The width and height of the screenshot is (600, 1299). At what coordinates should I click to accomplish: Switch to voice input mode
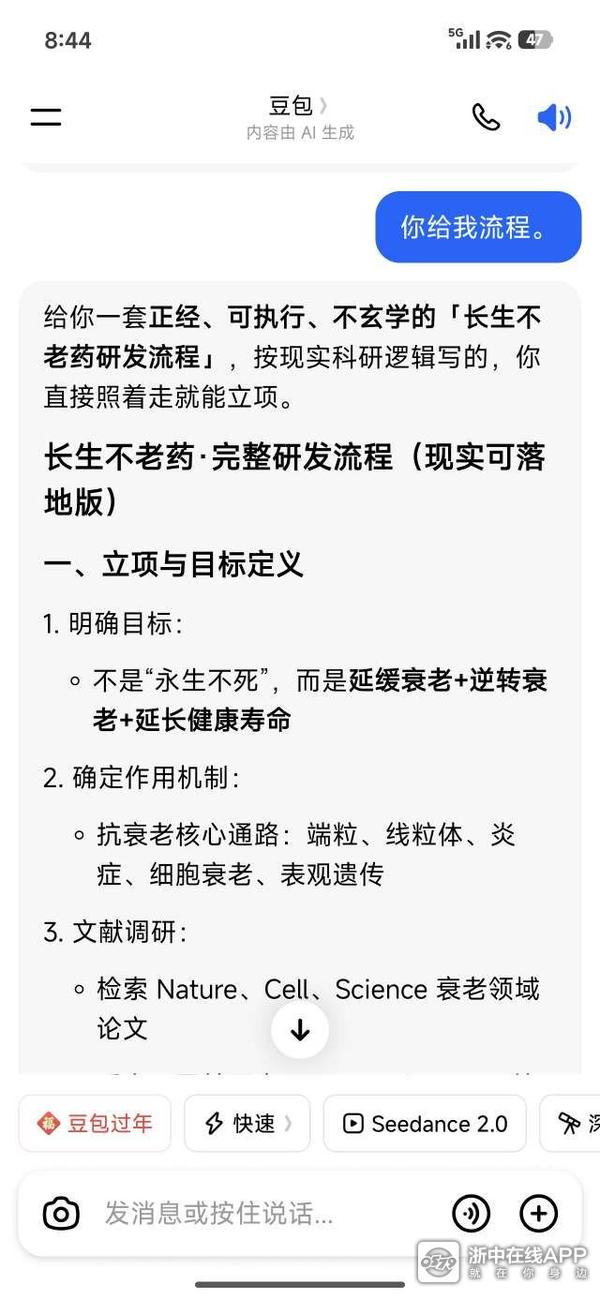(x=471, y=1214)
